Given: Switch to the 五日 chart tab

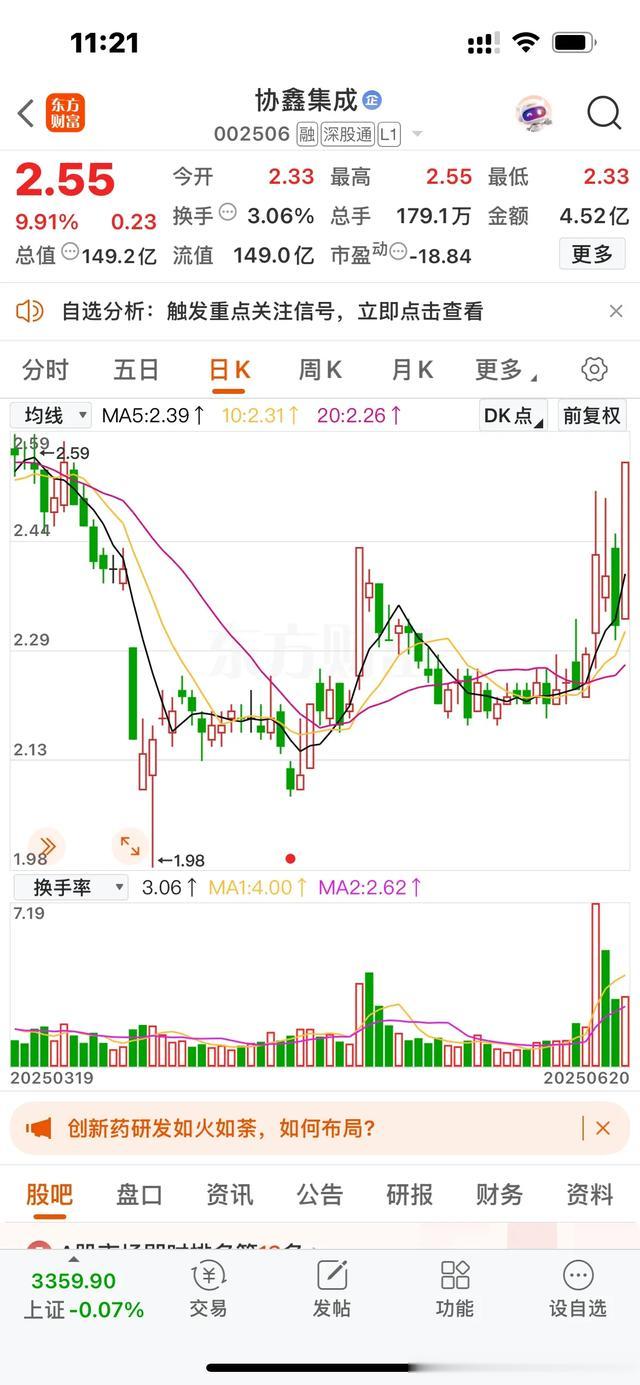Looking at the screenshot, I should point(136,370).
